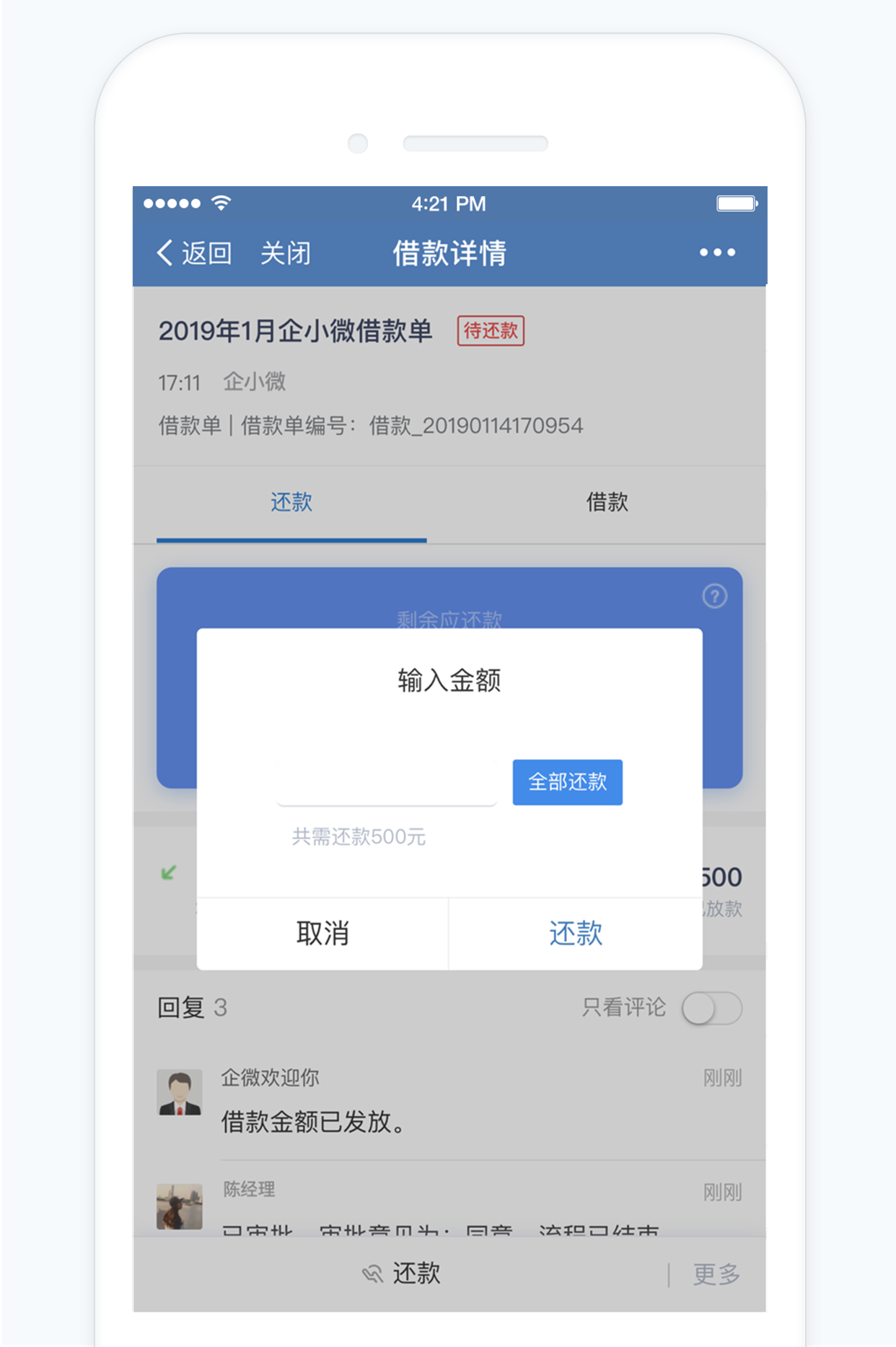896x1347 pixels.
Task: Tap 关闭 in the header
Action: point(285,253)
